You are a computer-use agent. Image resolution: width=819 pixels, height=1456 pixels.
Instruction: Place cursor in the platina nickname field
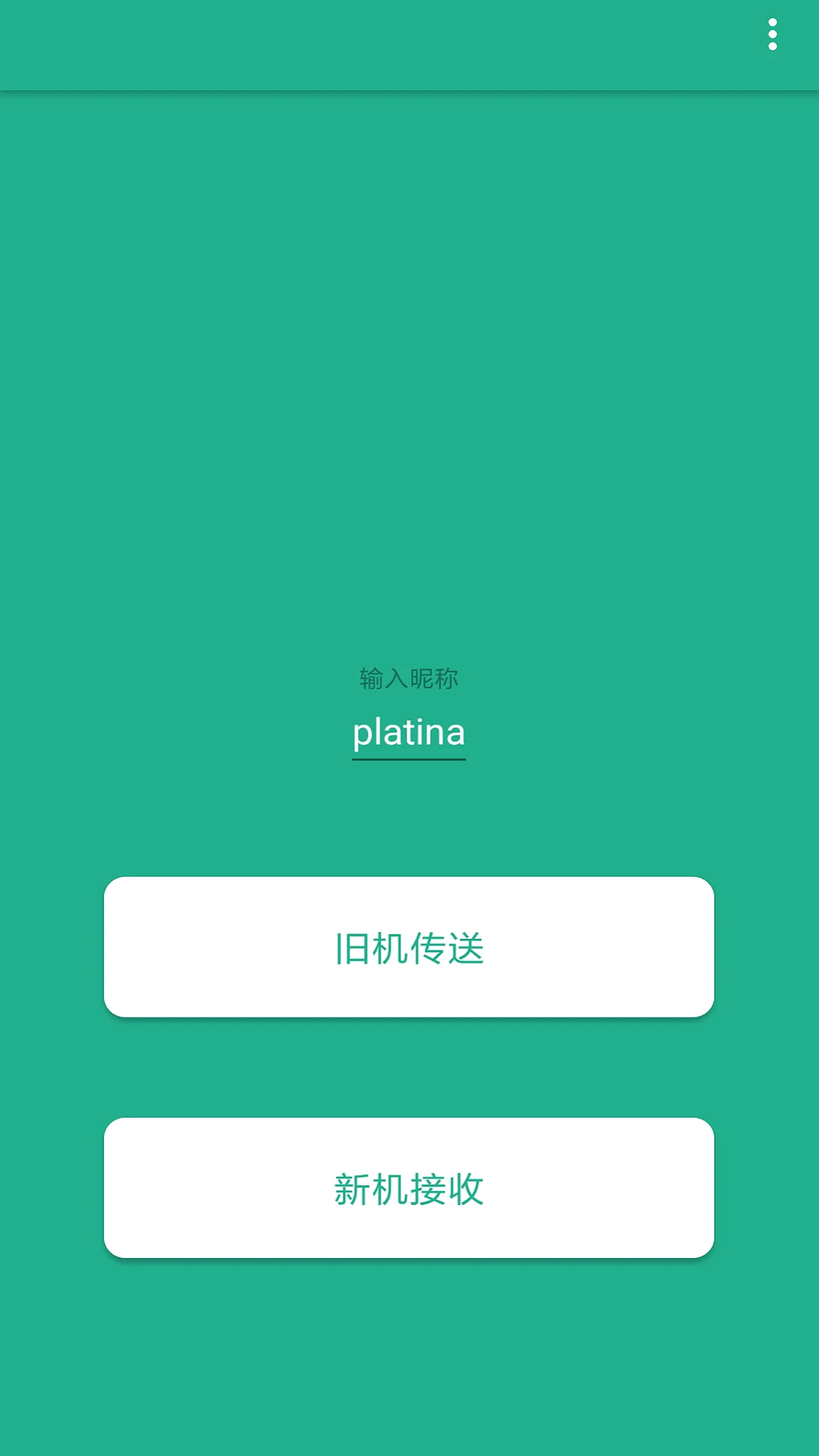[x=409, y=732]
